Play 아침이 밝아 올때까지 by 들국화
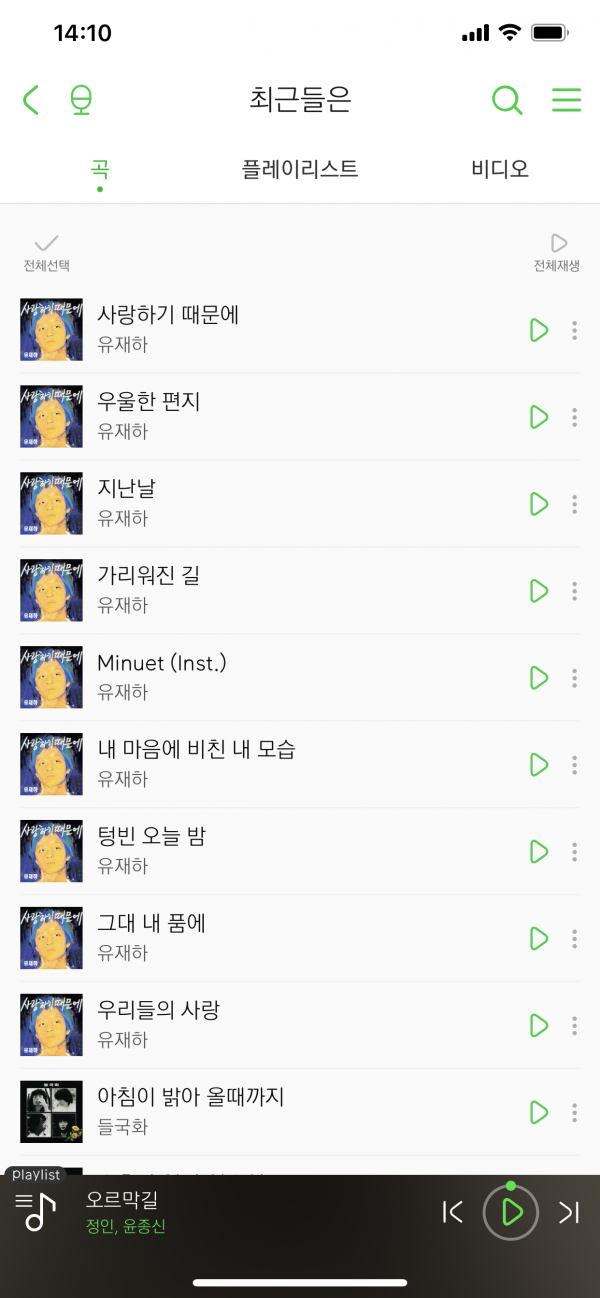The image size is (600, 1298). (539, 1112)
